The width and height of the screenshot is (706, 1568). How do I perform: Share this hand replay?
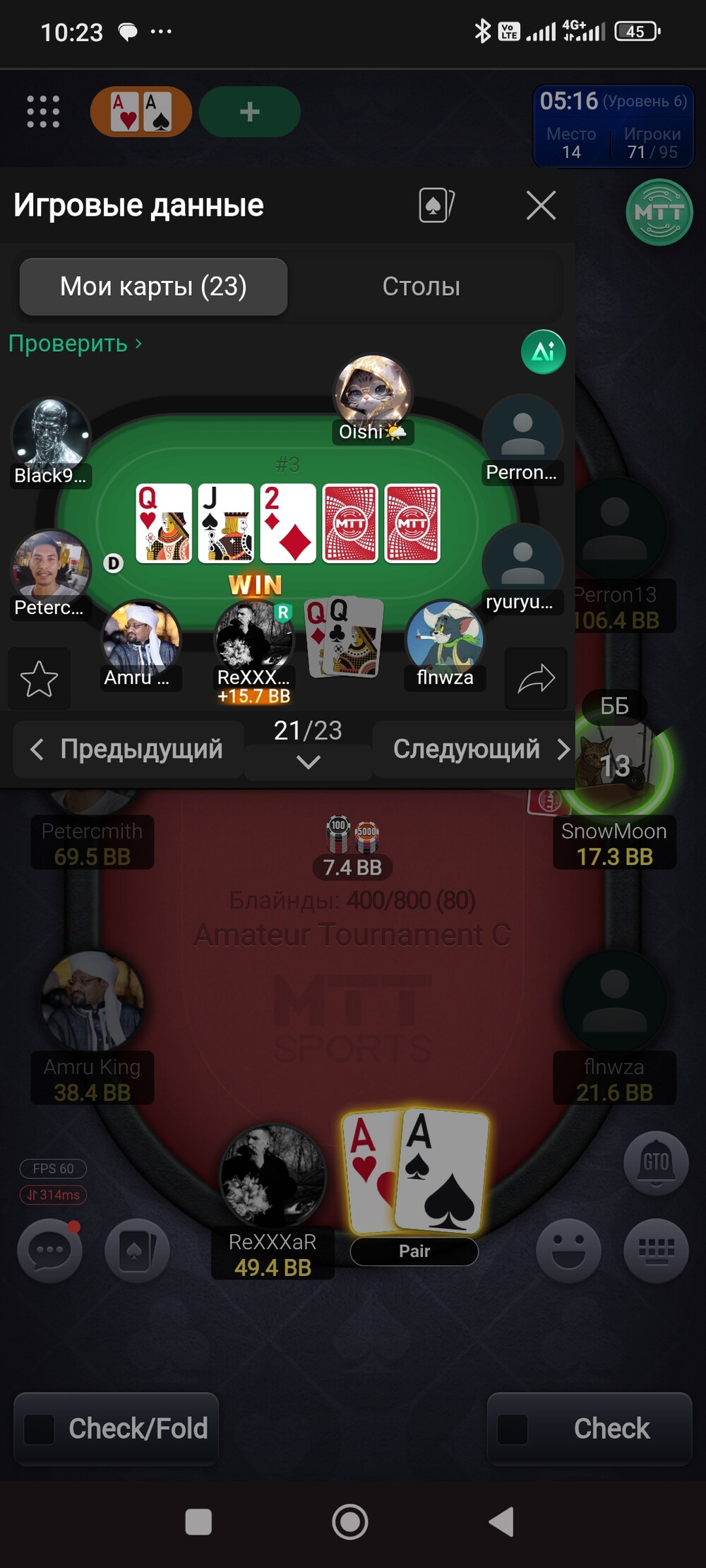pyautogui.click(x=536, y=679)
